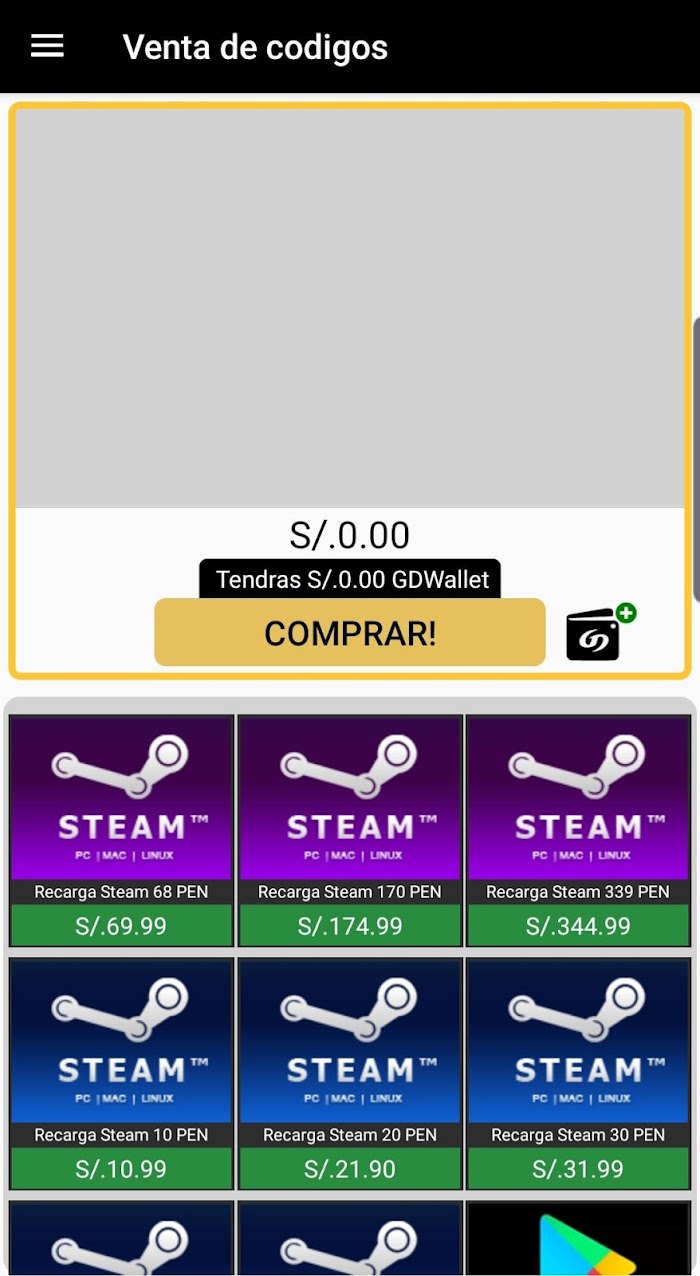
Task: Tap the COMPRAR! button
Action: coord(350,632)
